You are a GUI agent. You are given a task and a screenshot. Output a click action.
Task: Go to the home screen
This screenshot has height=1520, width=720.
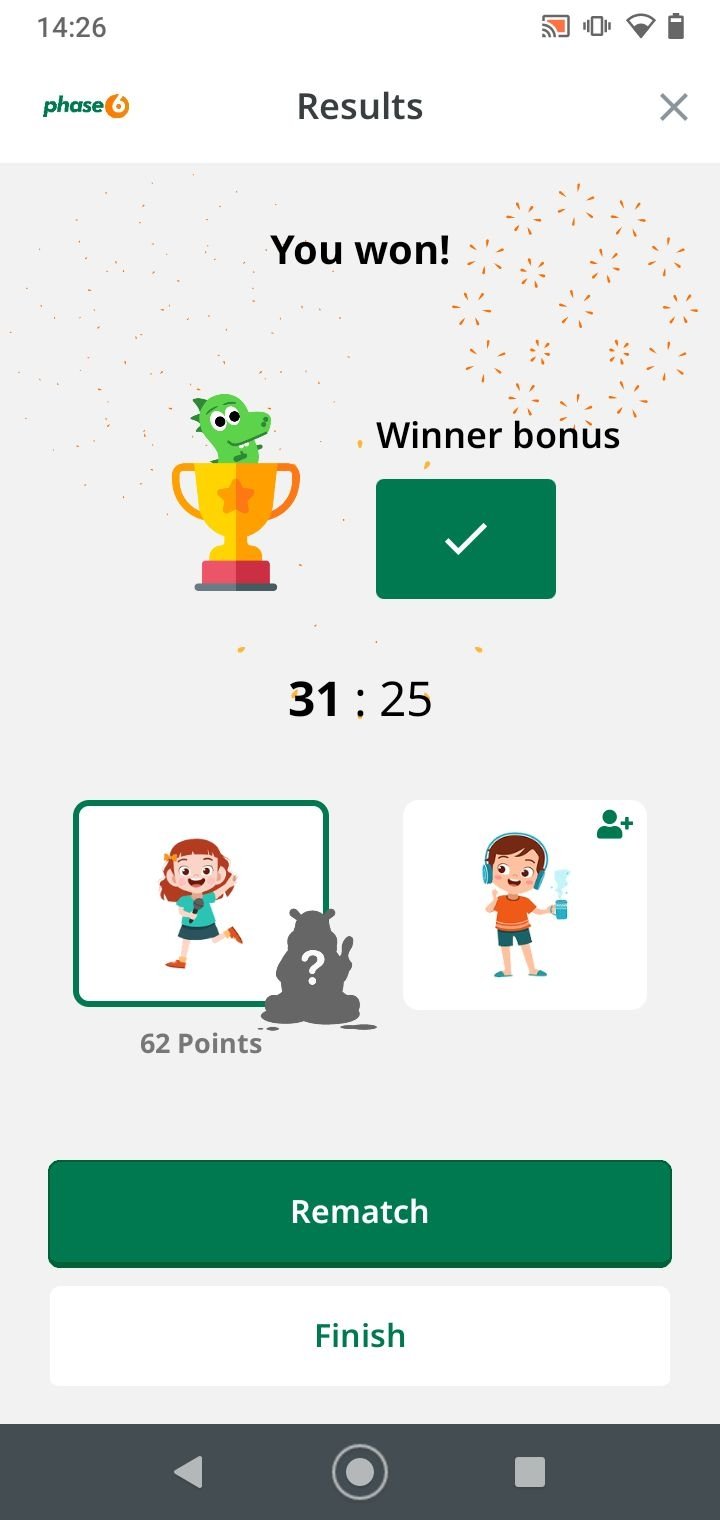(360, 1472)
